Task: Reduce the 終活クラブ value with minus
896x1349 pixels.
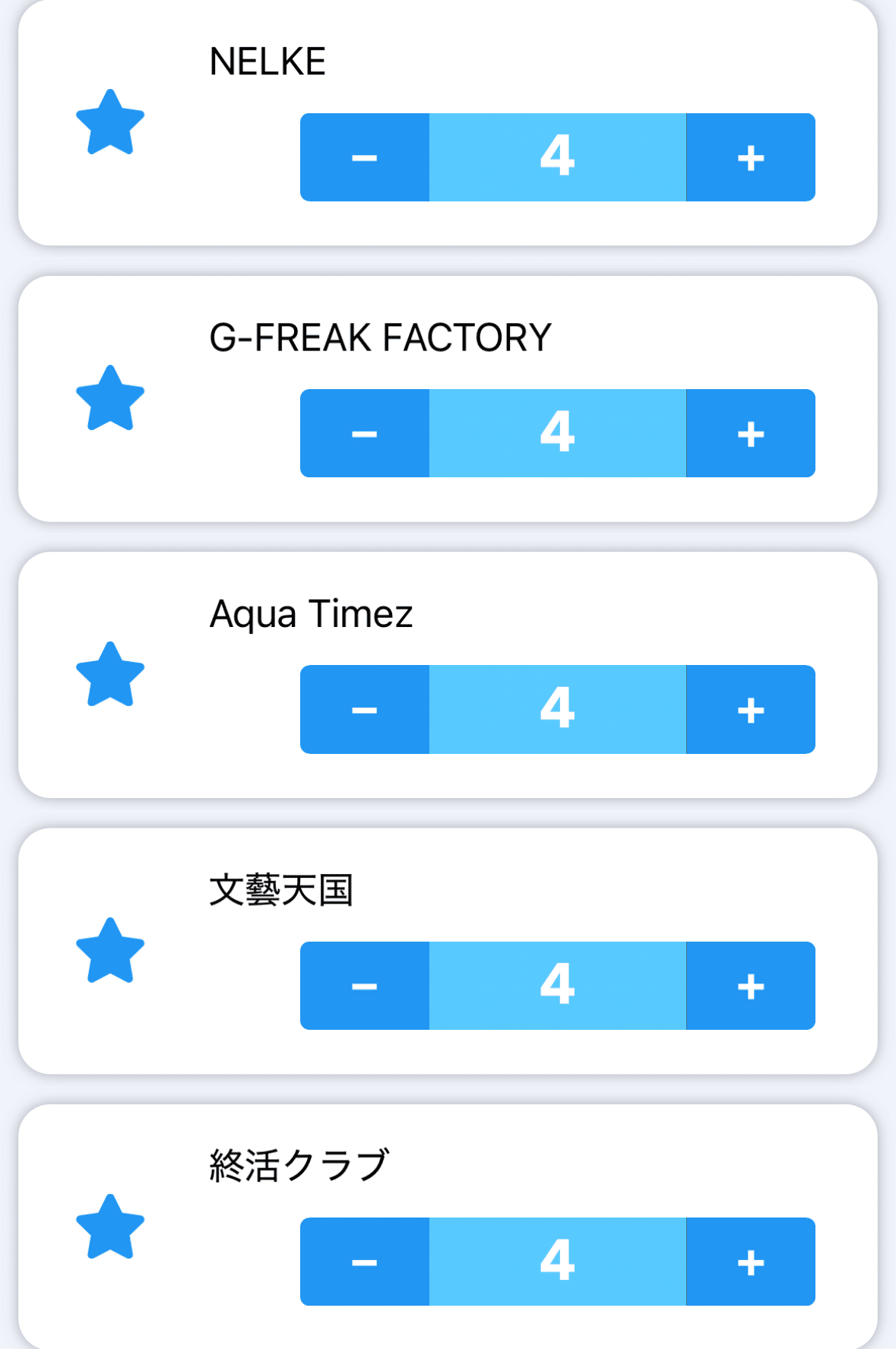Action: [x=365, y=1262]
